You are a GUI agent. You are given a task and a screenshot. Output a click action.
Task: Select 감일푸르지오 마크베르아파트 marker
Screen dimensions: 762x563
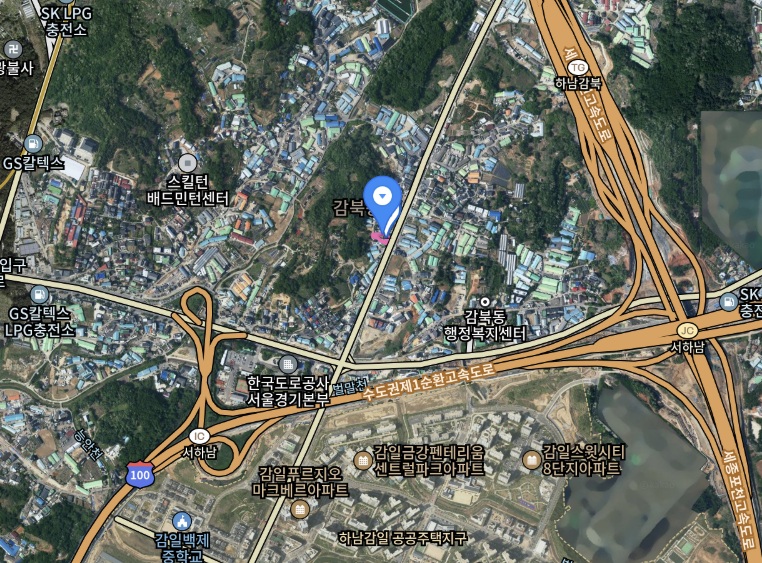point(299,509)
